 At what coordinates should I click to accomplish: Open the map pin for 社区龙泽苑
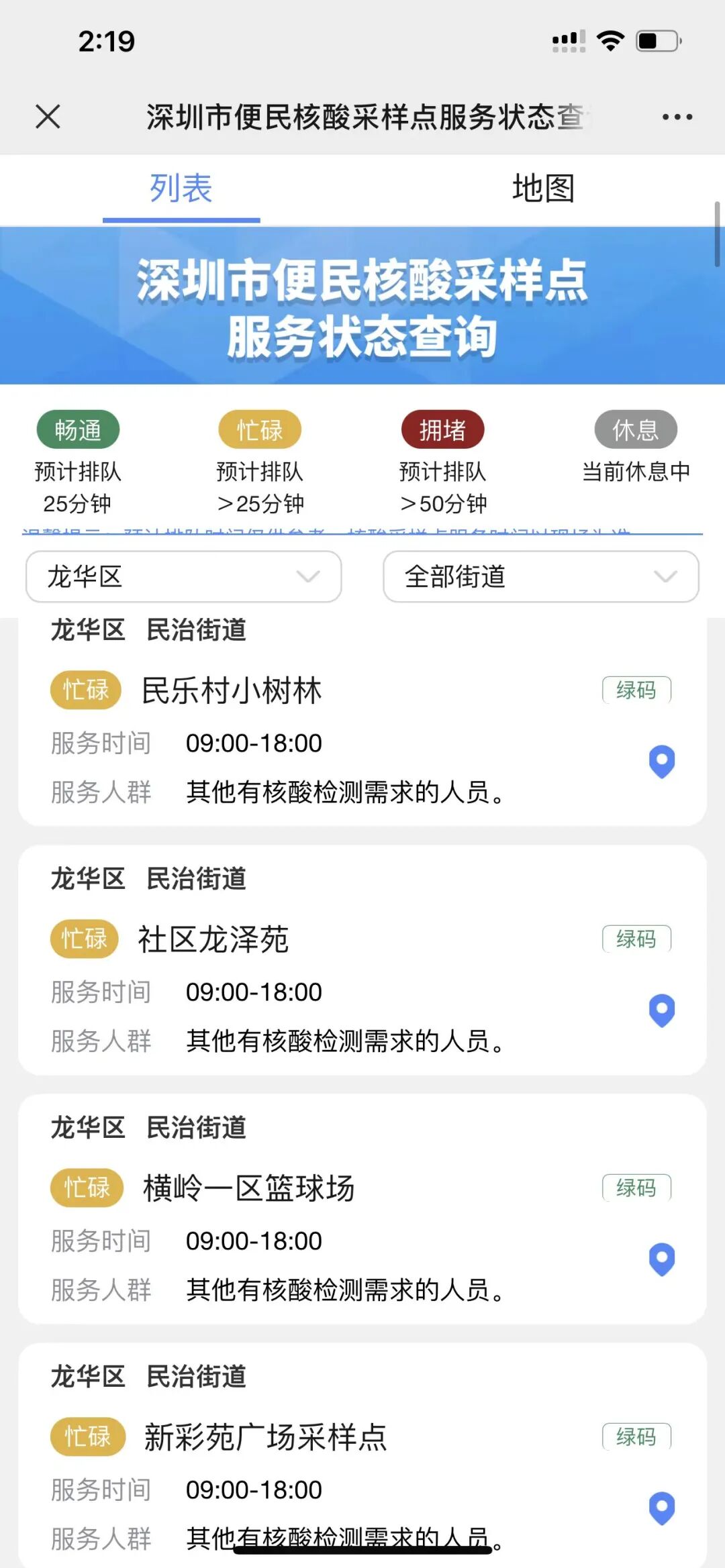pos(662,1010)
